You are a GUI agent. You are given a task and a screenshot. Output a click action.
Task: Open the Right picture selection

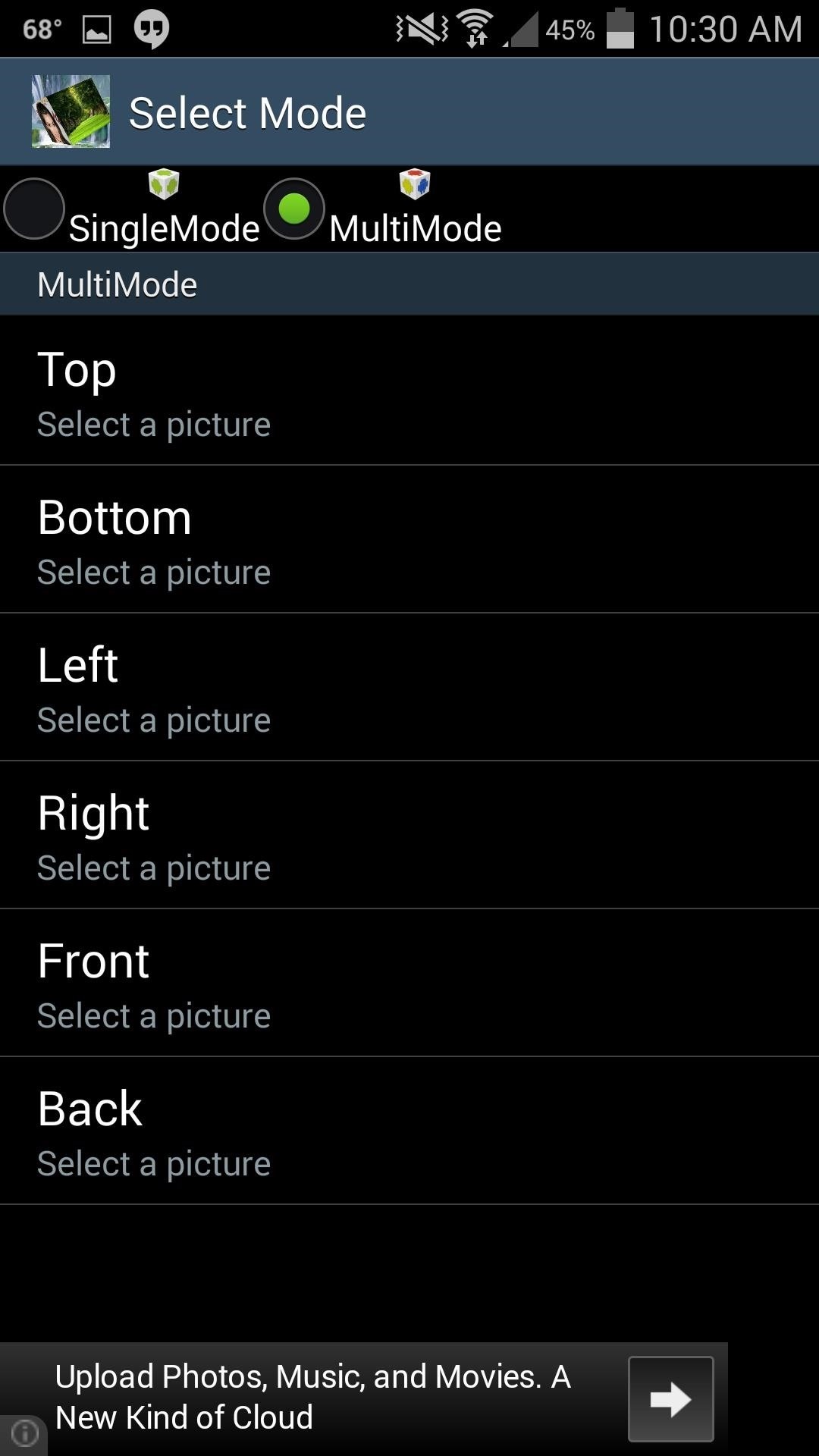(409, 835)
